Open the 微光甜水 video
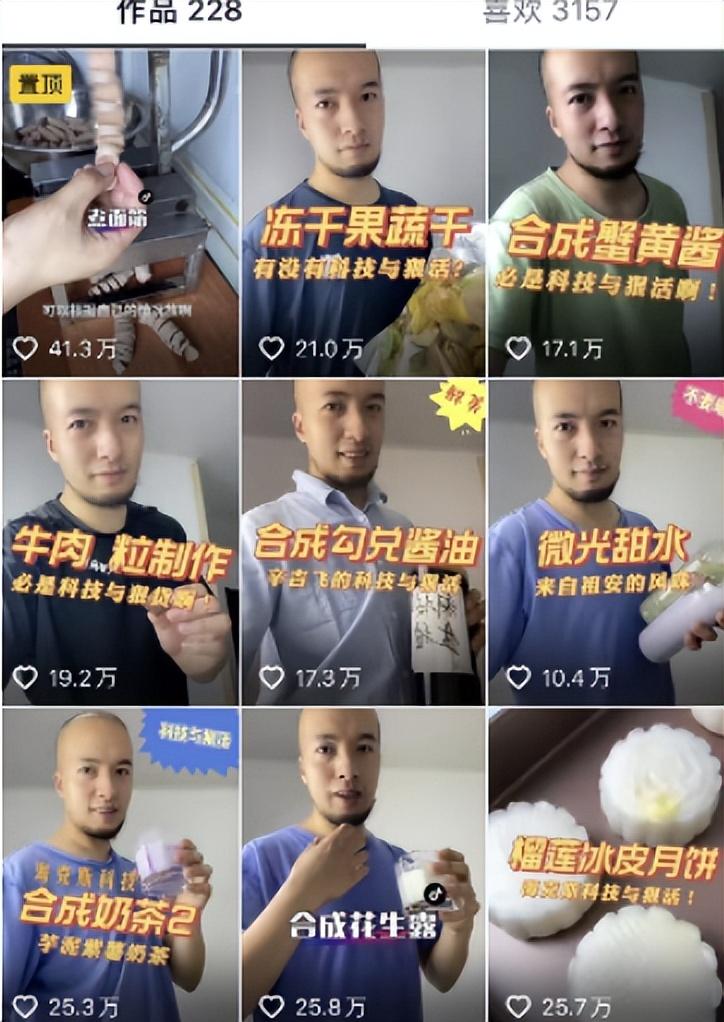 [x=606, y=542]
